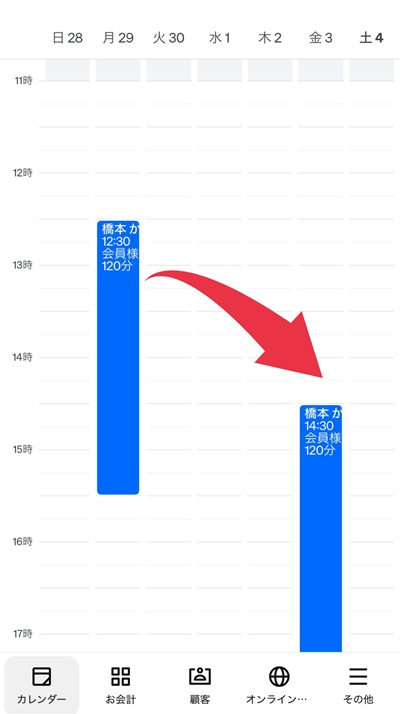Select the 水 1 day header
Screen dimensions: 400x714
pos(220,38)
